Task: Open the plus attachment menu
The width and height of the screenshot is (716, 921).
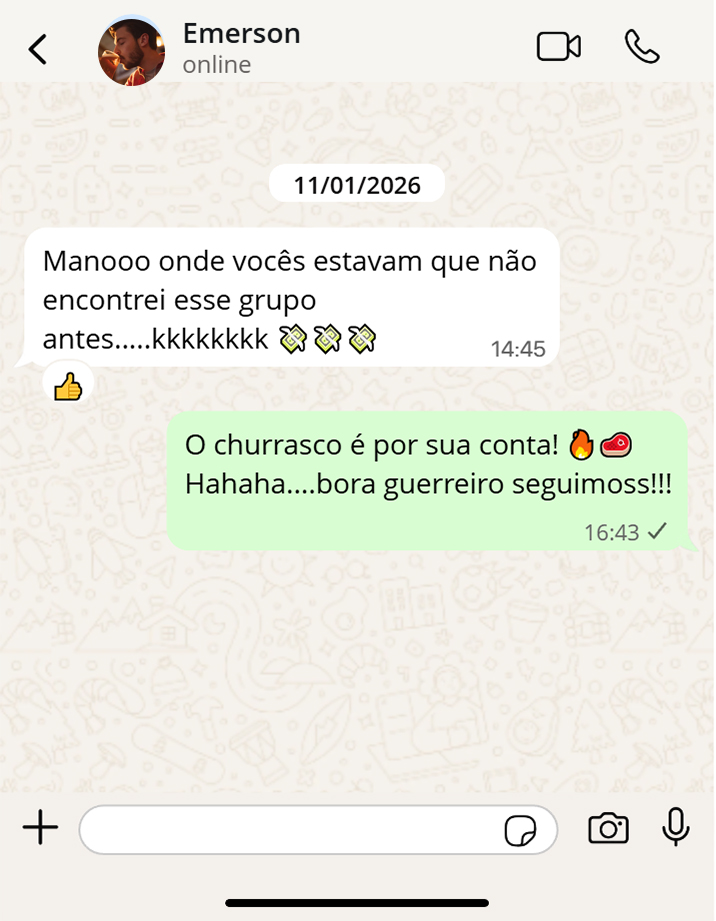Action: (40, 828)
